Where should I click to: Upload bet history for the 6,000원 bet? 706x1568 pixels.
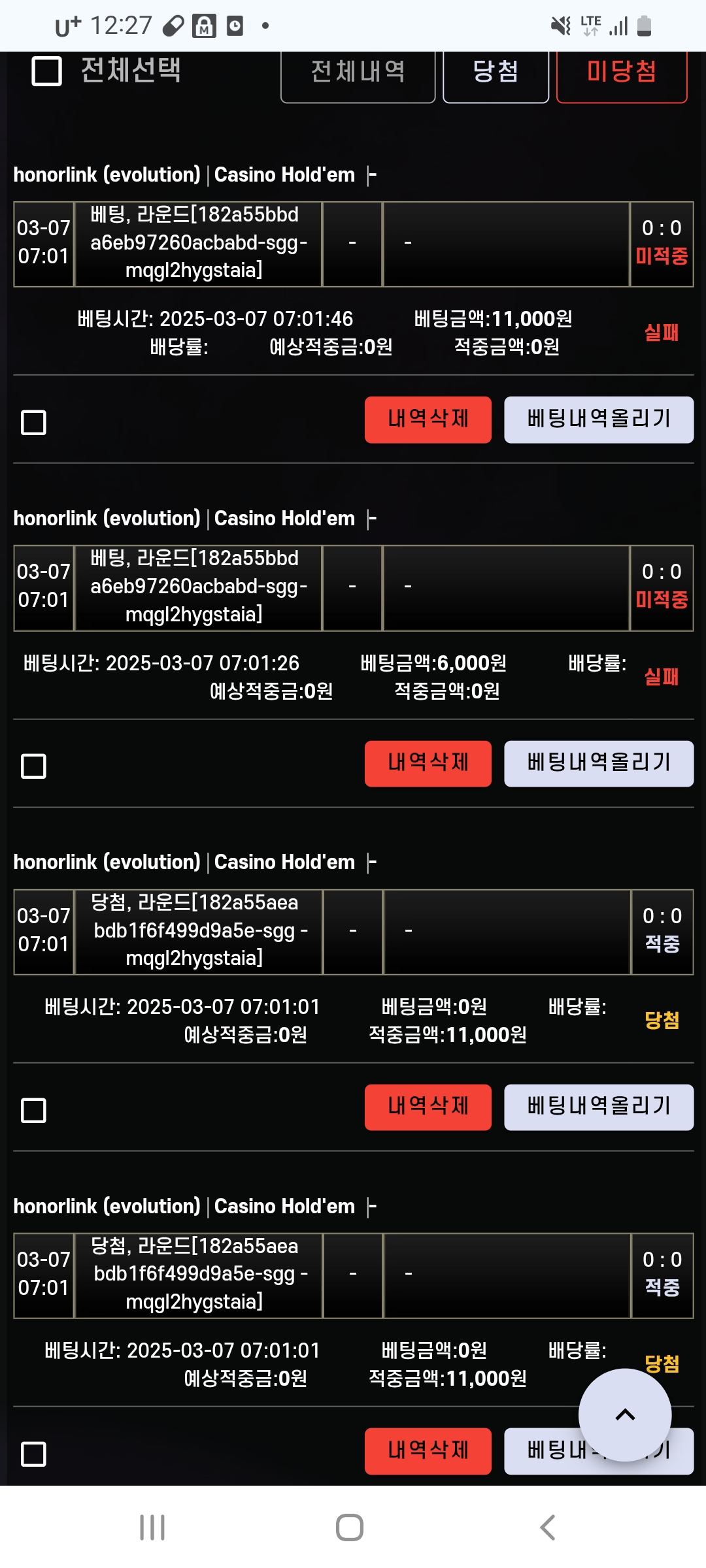tap(598, 763)
